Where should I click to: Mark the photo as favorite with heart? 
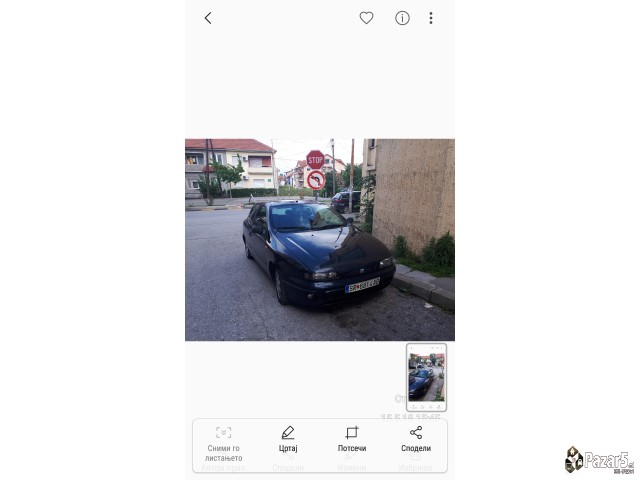[x=366, y=18]
